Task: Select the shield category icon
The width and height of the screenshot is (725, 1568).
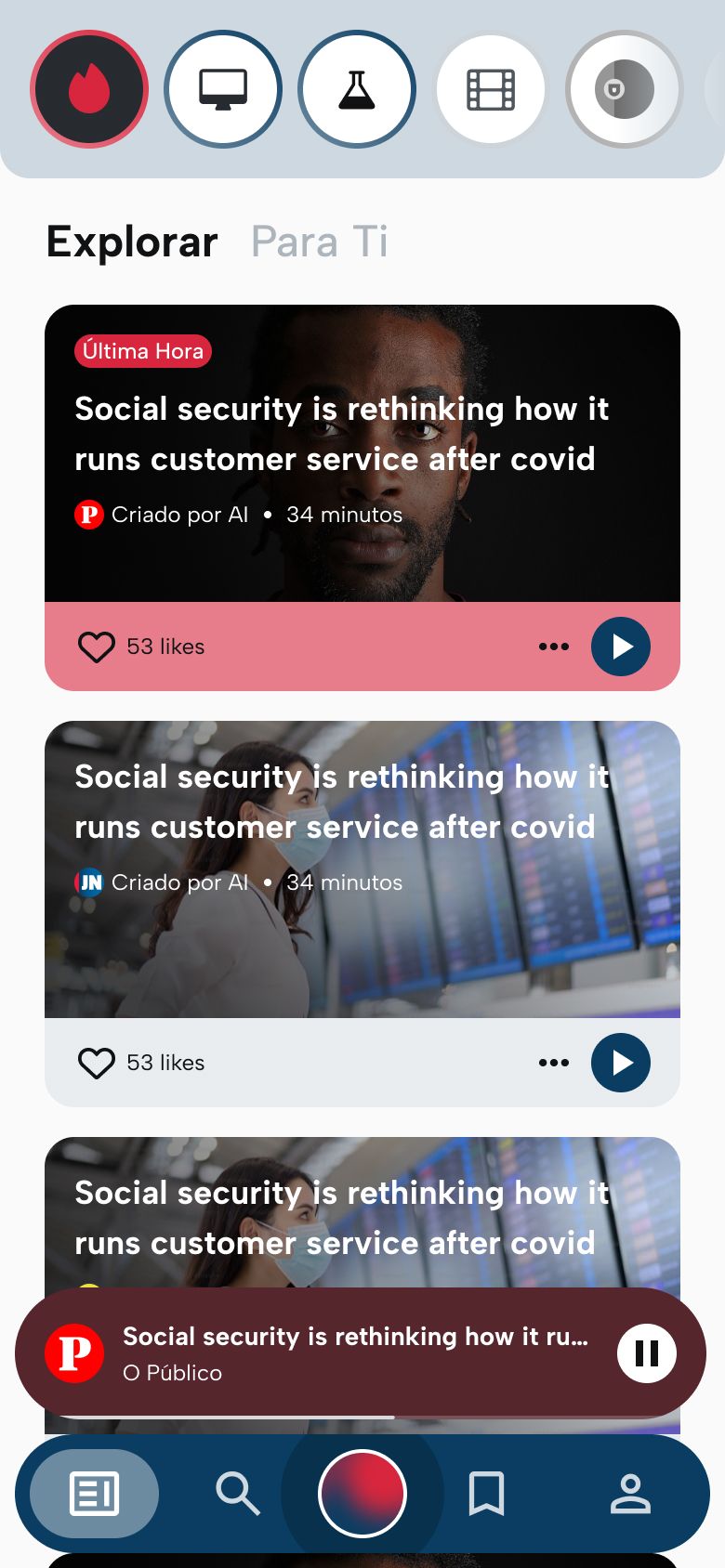Action: click(625, 89)
